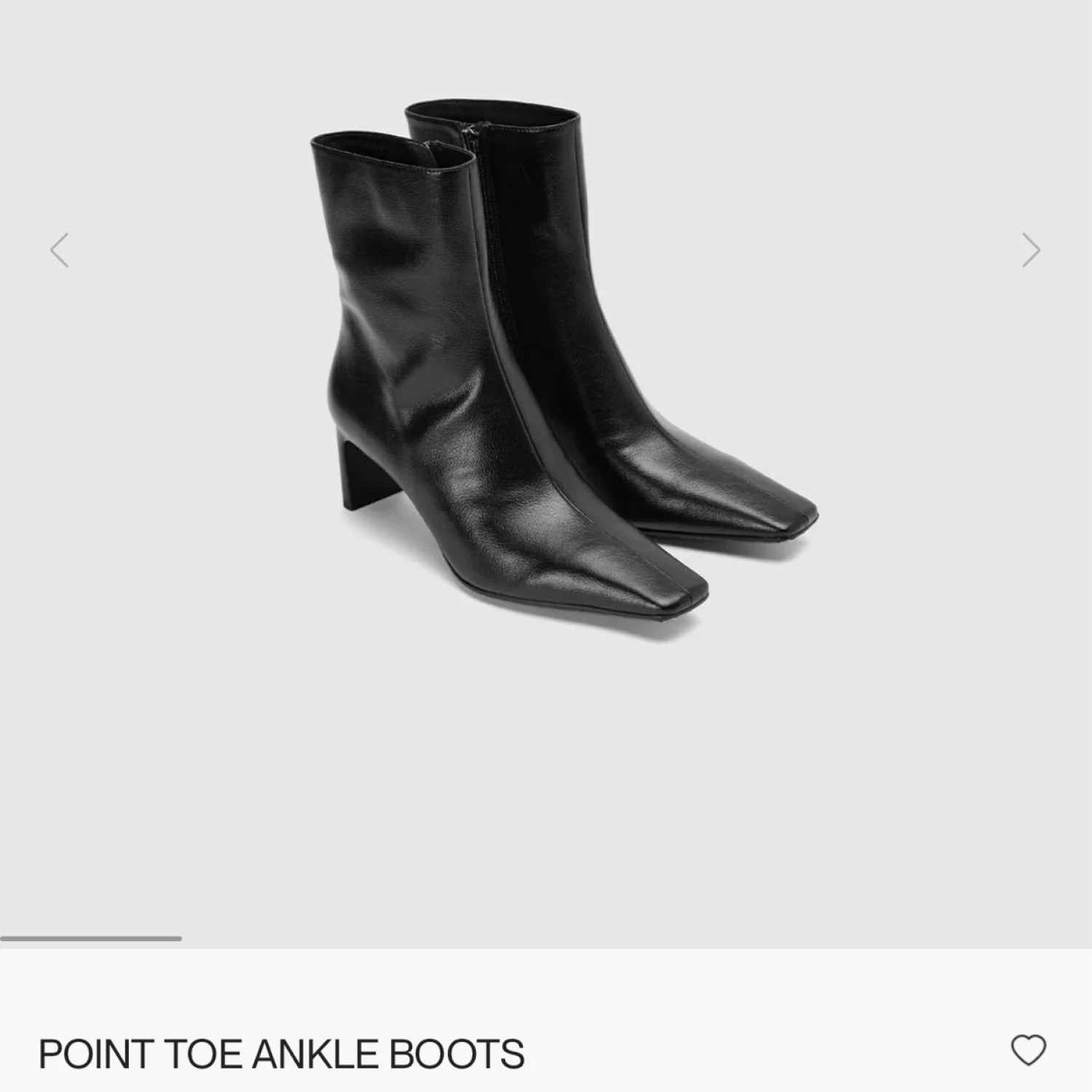
Task: Show the next product photo
Action: [x=1031, y=250]
